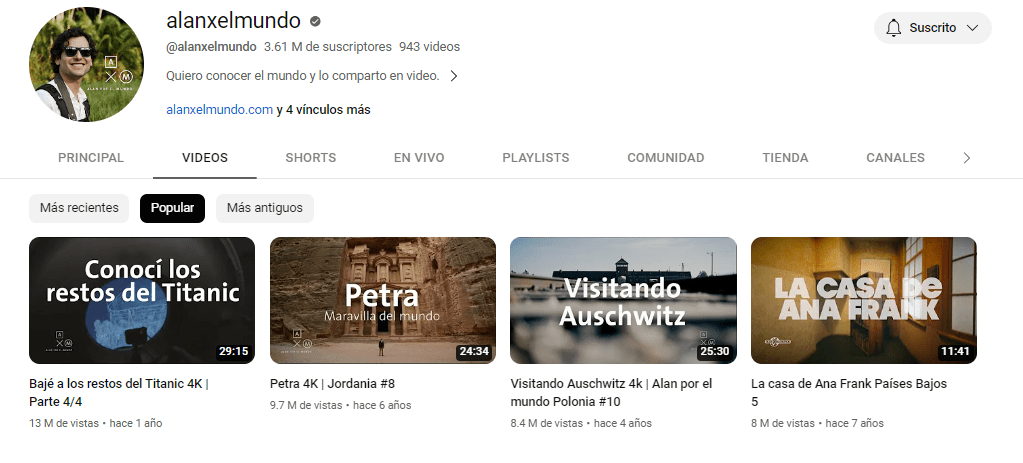
Task: Open the alanxelmundo.com link
Action: 219,110
